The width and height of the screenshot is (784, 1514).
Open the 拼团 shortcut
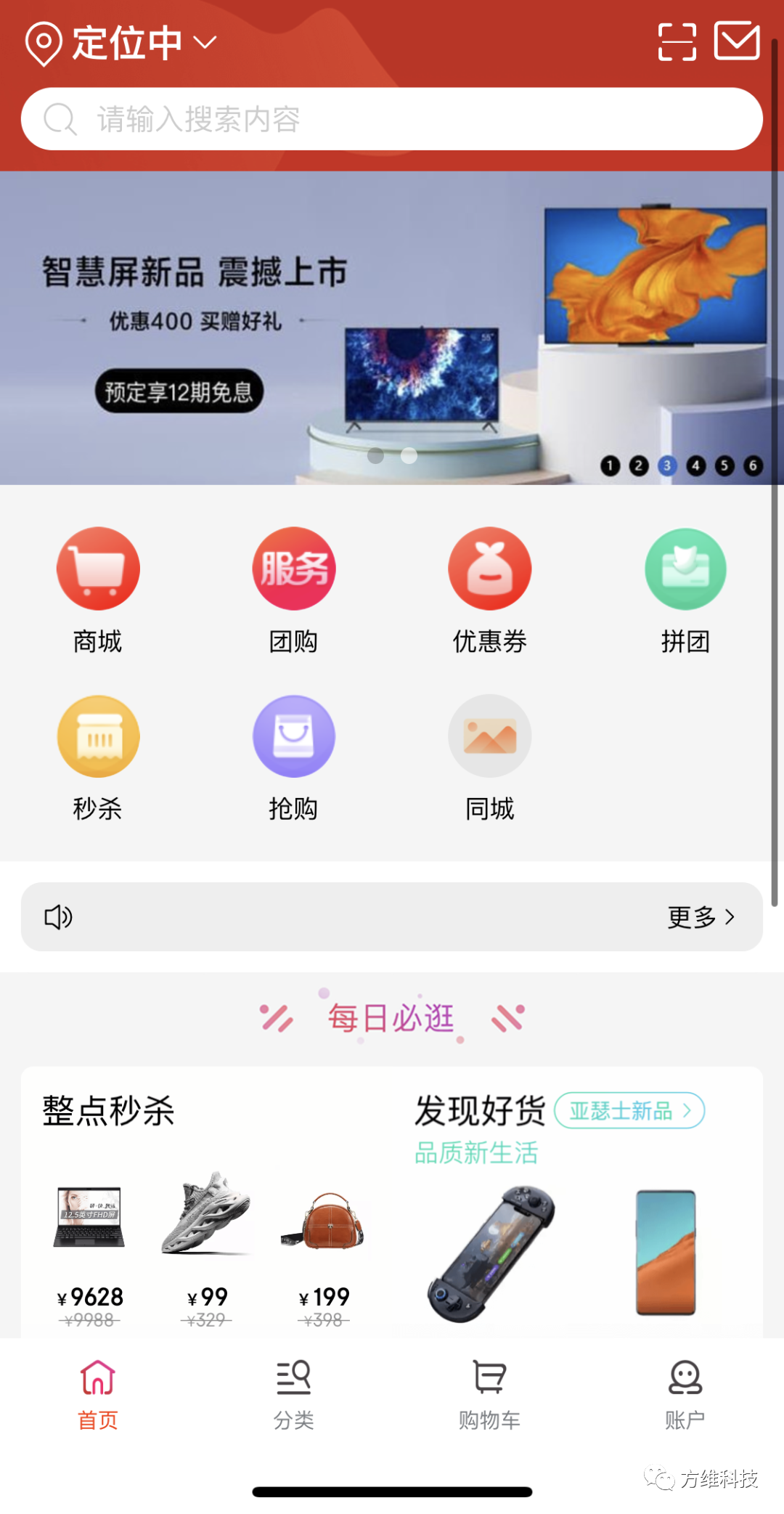(685, 588)
